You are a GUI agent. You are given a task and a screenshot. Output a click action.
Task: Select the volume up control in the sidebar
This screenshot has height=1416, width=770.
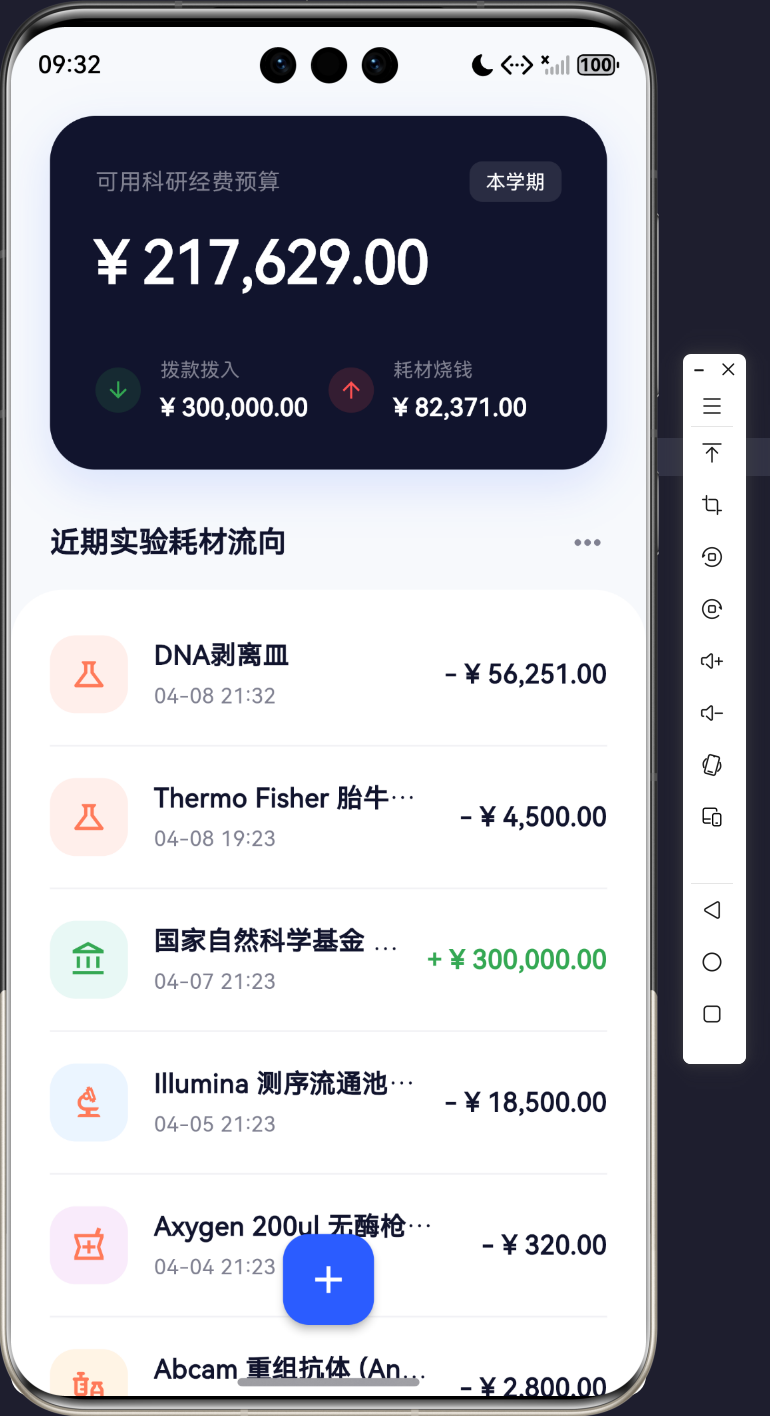pos(711,660)
